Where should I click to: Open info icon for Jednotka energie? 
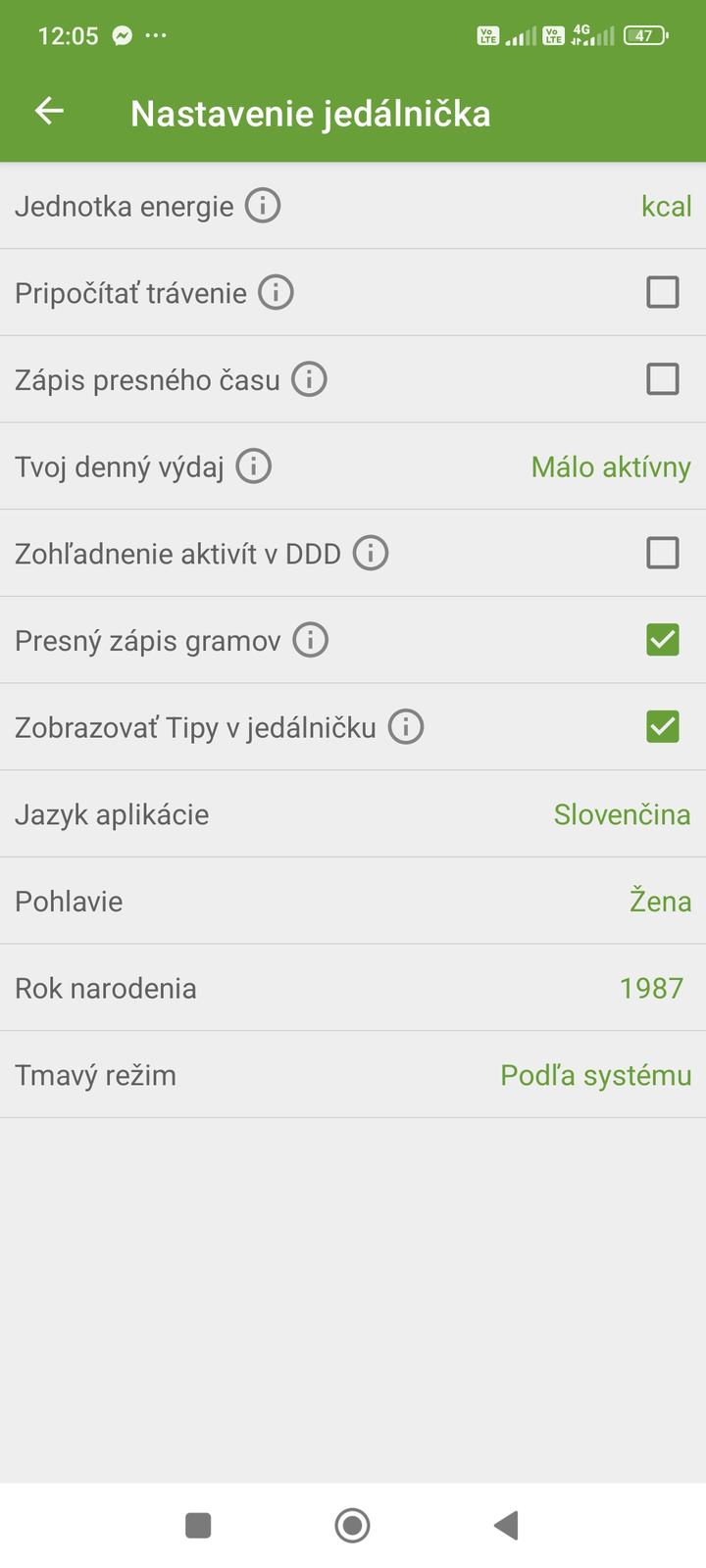tap(262, 206)
